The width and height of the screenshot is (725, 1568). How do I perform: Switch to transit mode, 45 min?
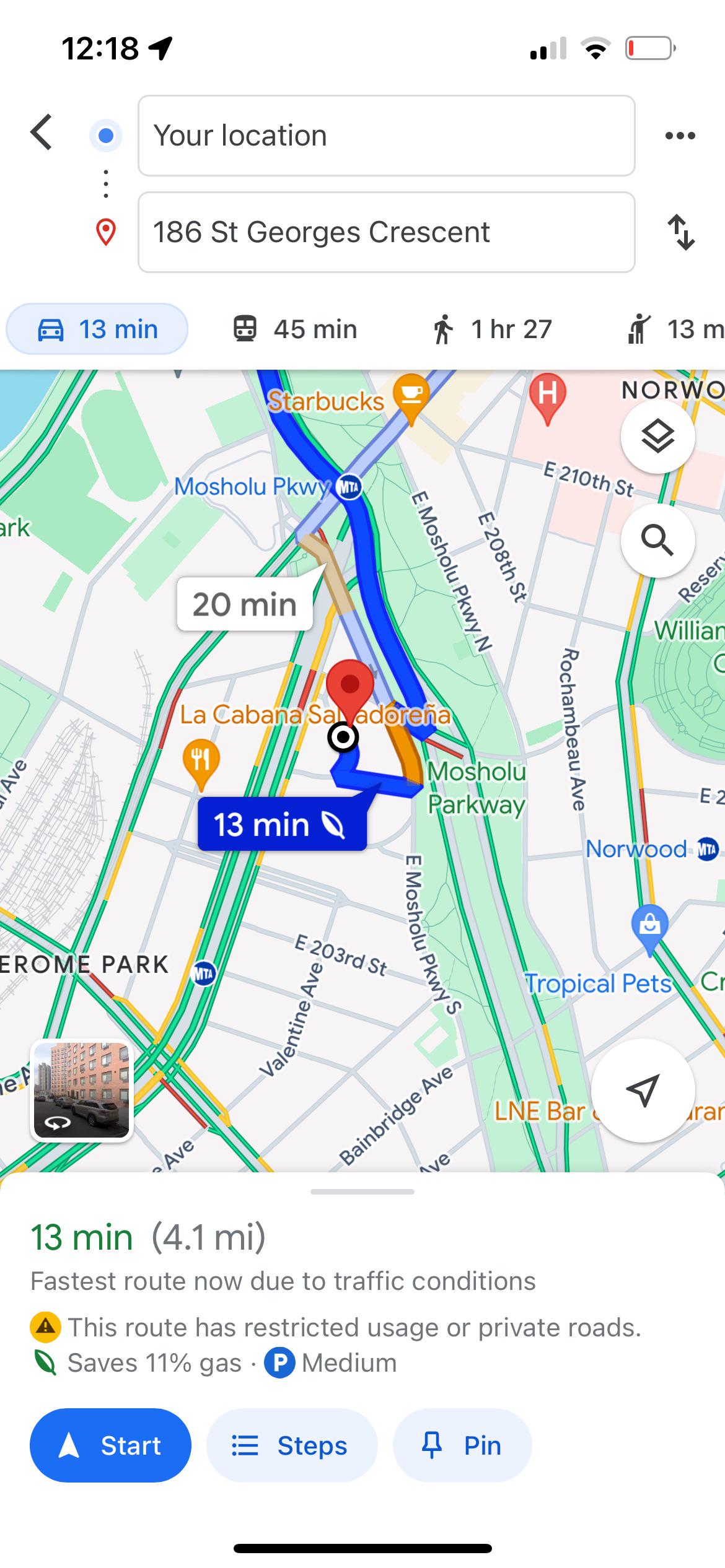(295, 329)
